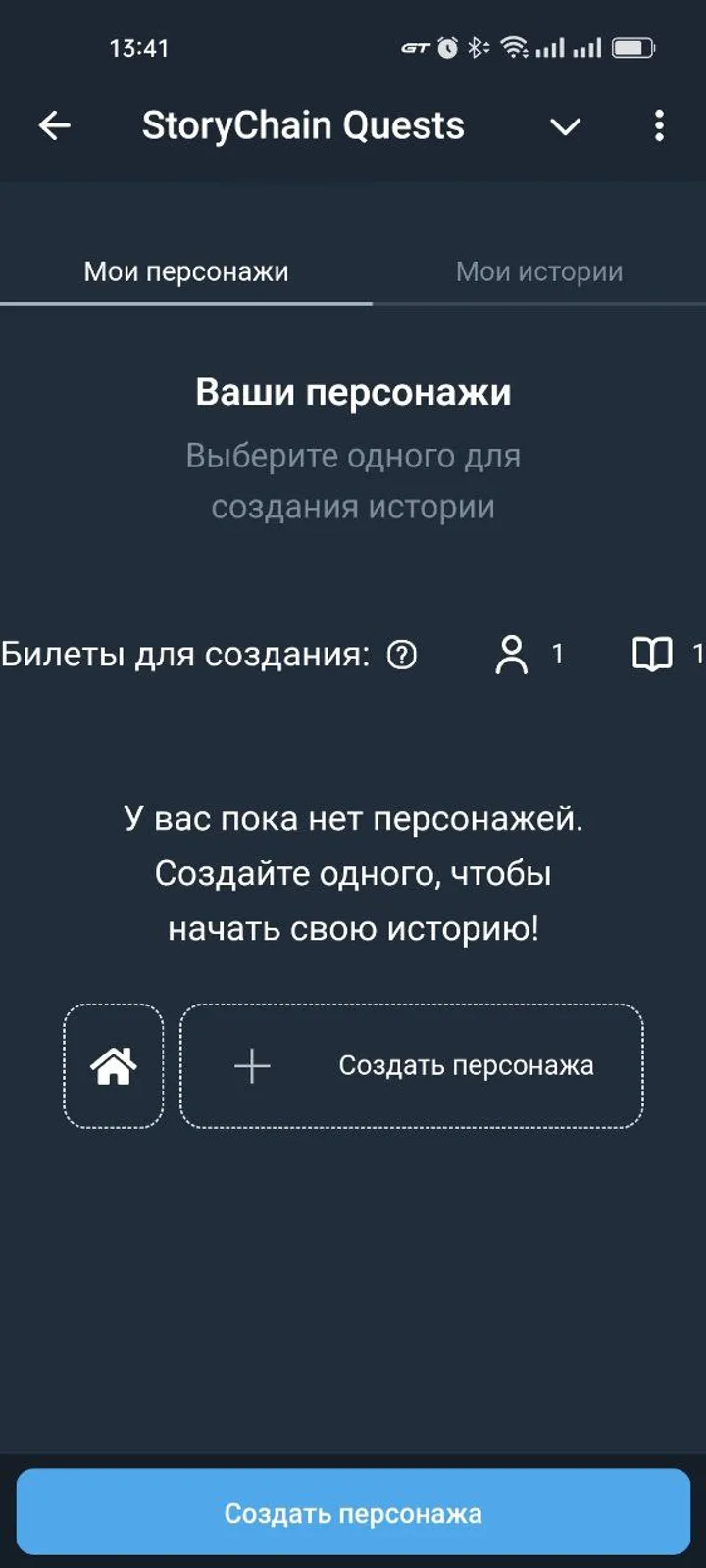The height and width of the screenshot is (1568, 706).
Task: Open the question mark help icon
Action: pyautogui.click(x=402, y=654)
